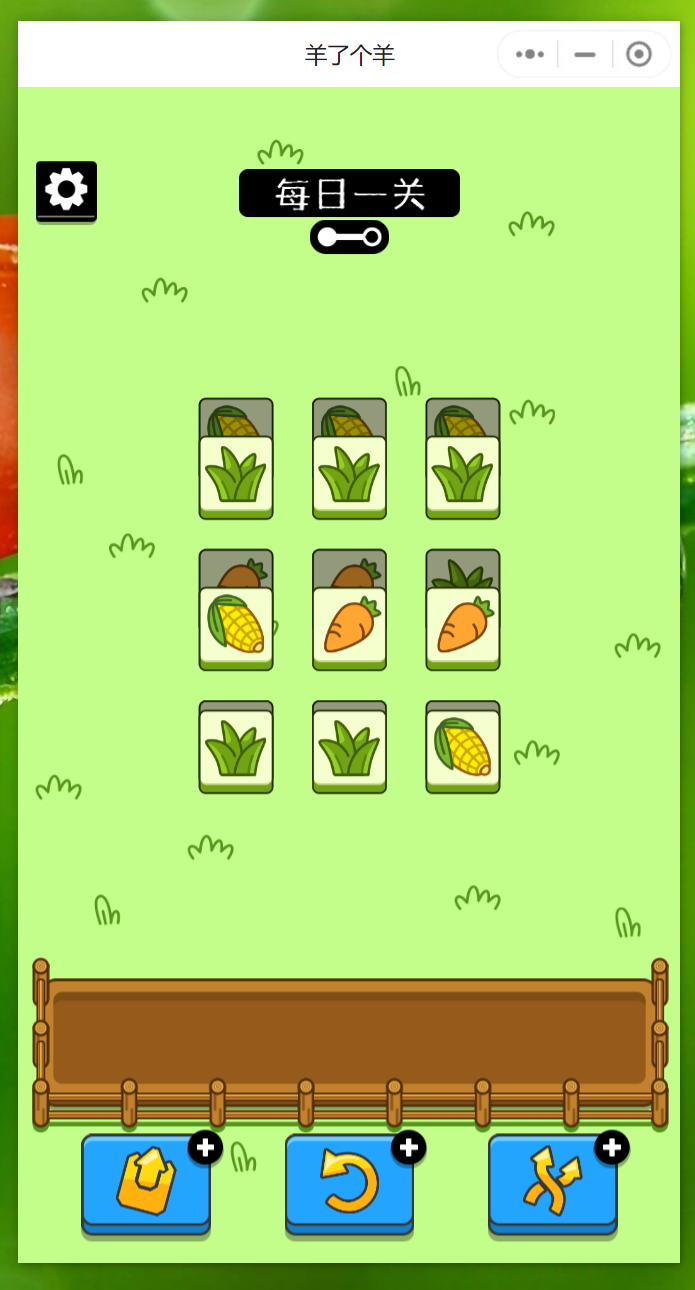Pick the carrot tile covering a leafy tile
Image resolution: width=695 pixels, height=1290 pixels.
[463, 625]
